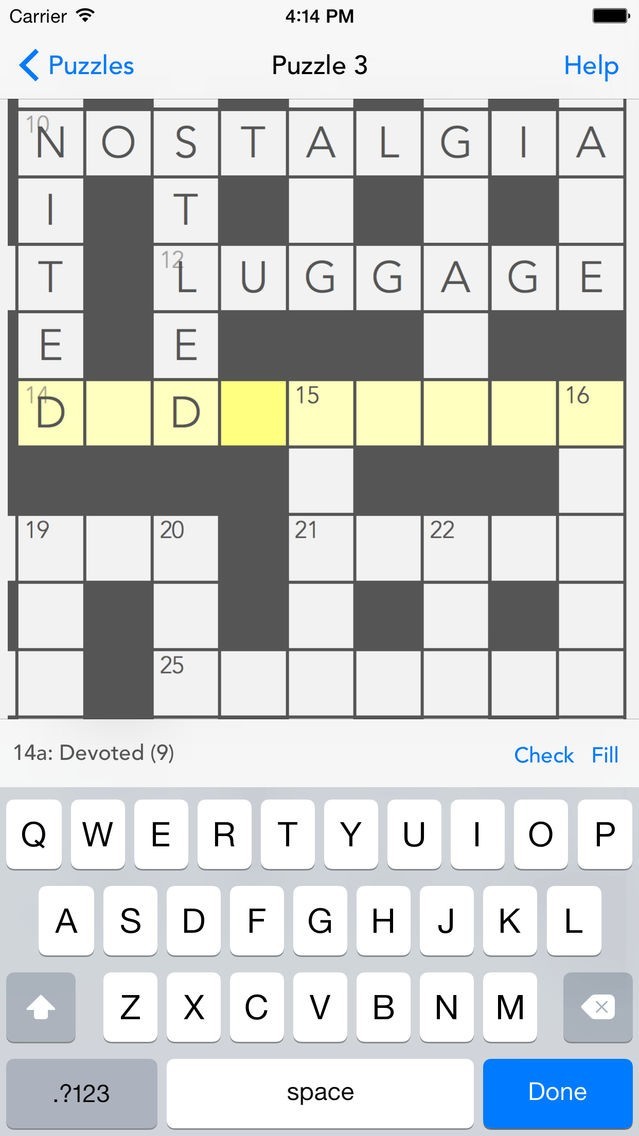Select the crossword cell numbered 21
The height and width of the screenshot is (1136, 639).
pyautogui.click(x=321, y=548)
